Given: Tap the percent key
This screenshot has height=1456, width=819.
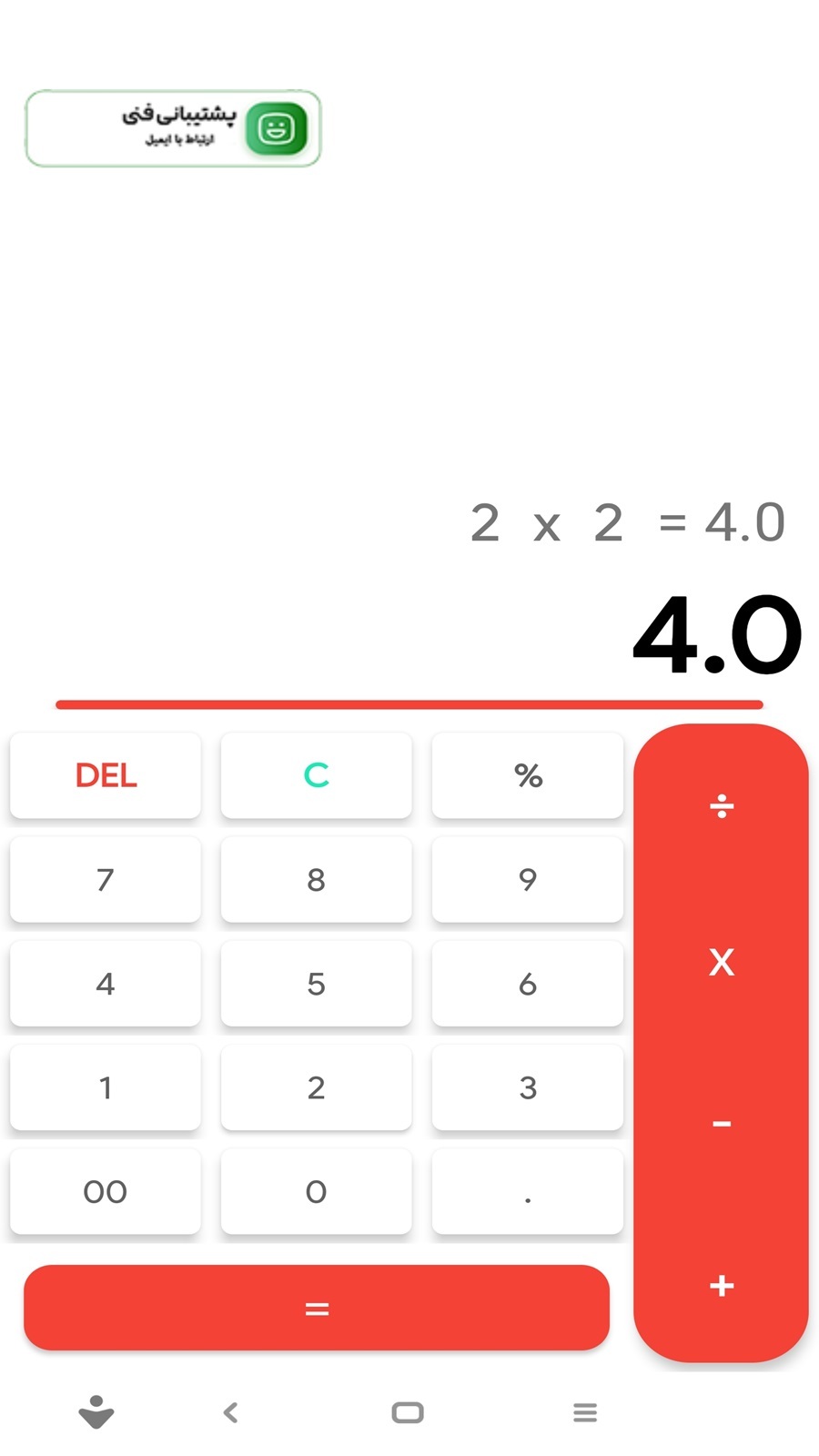Looking at the screenshot, I should 528,775.
